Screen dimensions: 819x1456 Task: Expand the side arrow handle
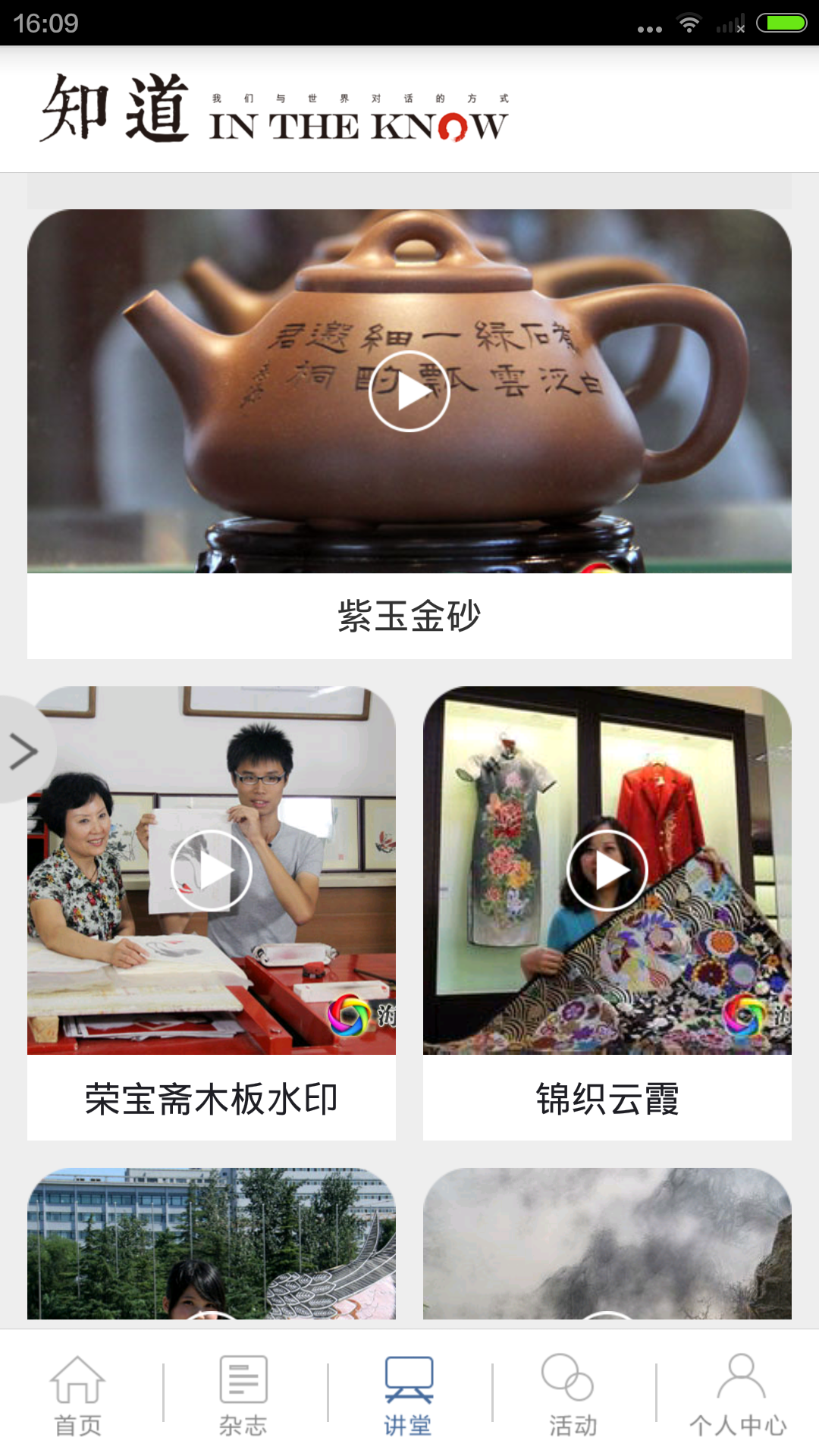click(x=24, y=751)
